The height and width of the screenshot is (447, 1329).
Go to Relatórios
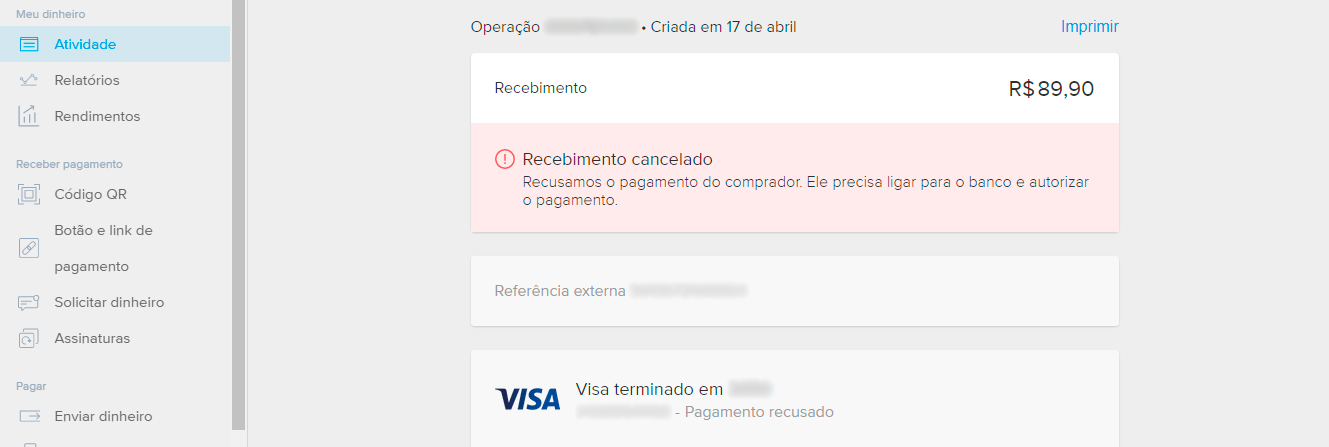pyautogui.click(x=87, y=80)
